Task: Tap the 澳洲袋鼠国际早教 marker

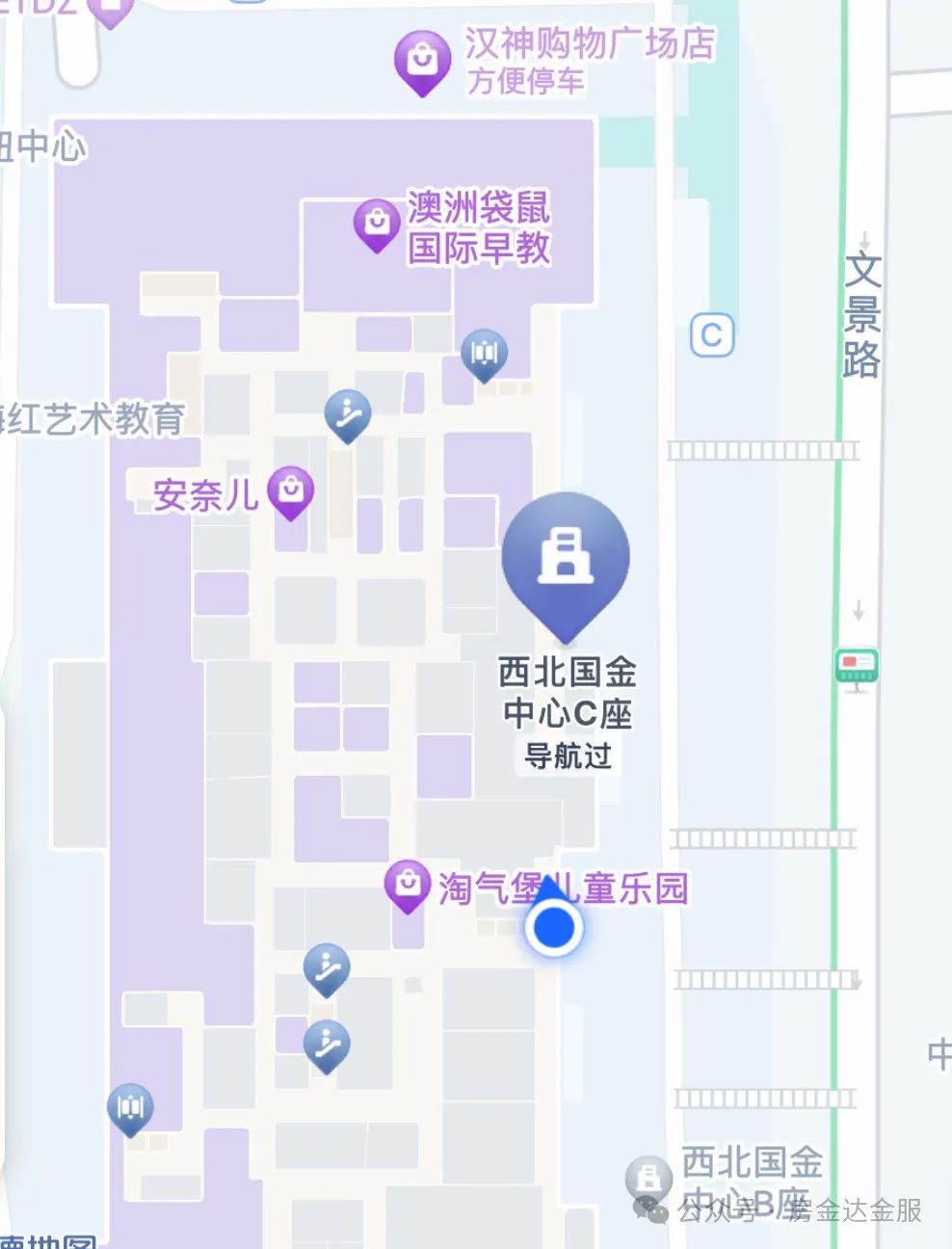Action: (x=377, y=224)
